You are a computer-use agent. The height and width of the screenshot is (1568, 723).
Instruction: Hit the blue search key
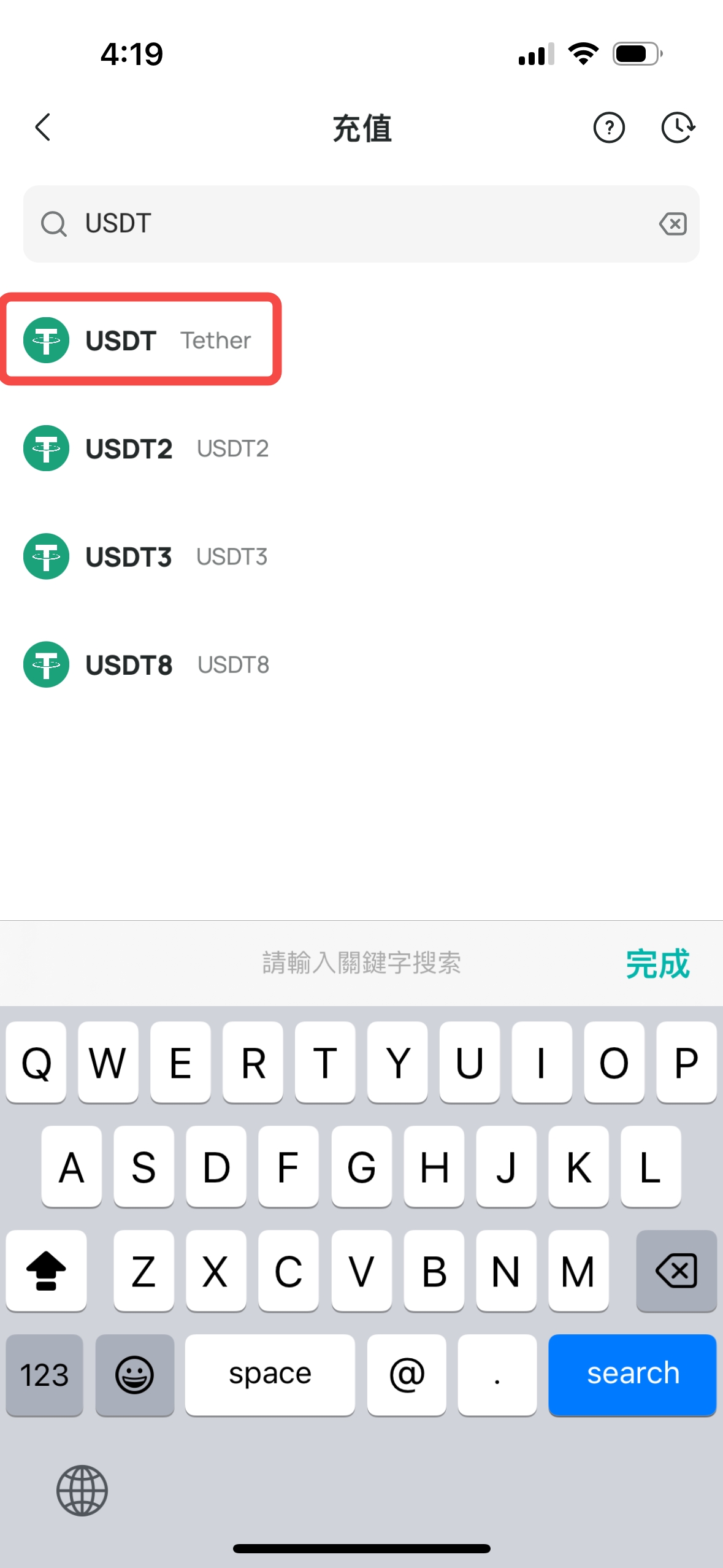pyautogui.click(x=632, y=1374)
